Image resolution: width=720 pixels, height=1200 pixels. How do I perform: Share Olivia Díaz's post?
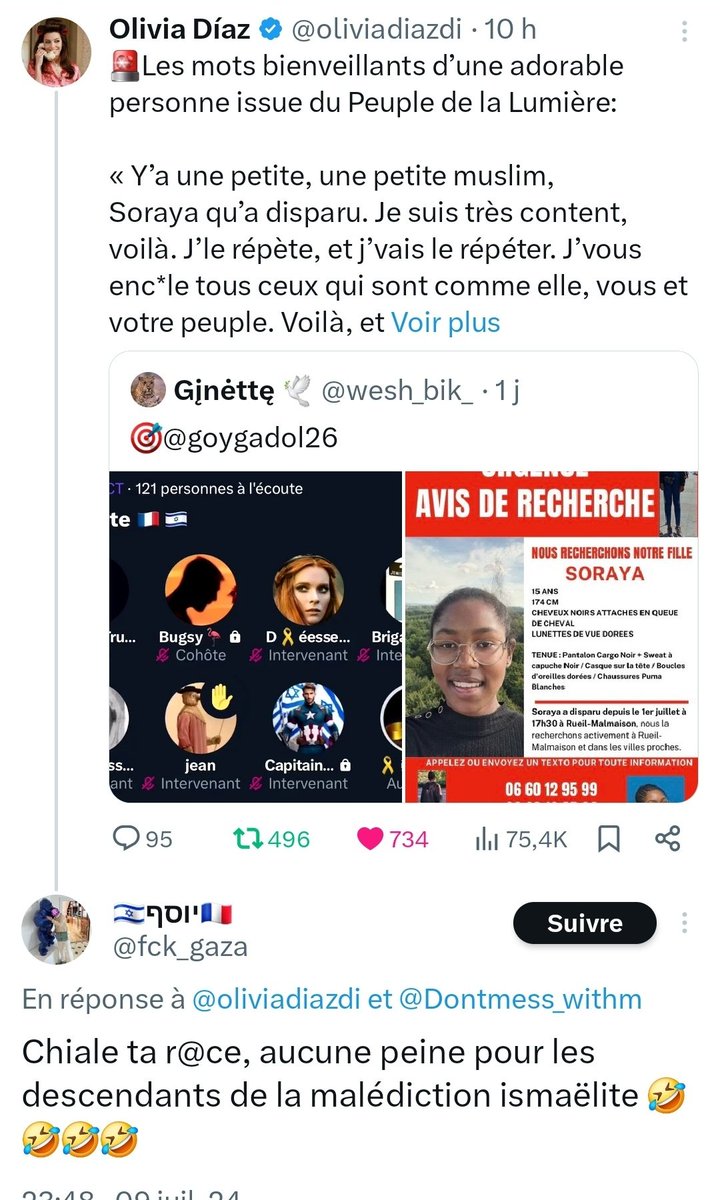pos(667,839)
